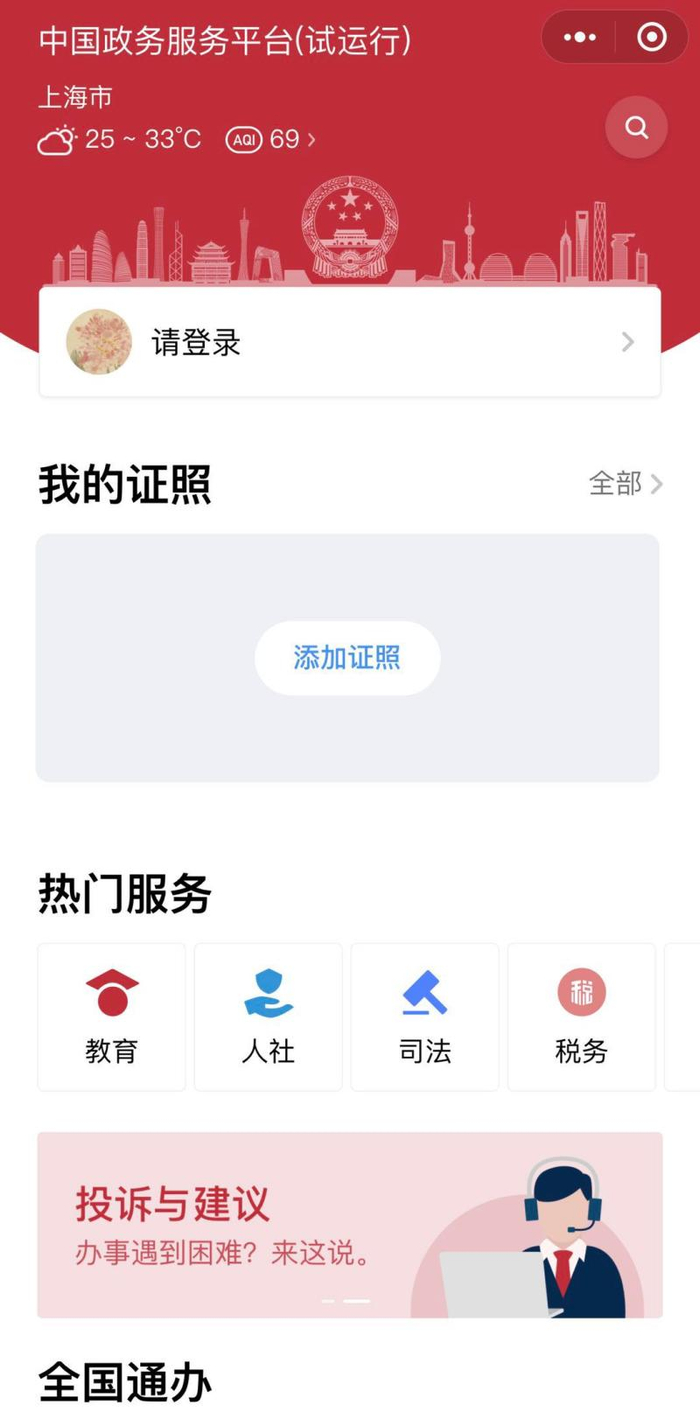The image size is (700, 1419).
Task: Open the mini program three-dot menu
Action: [x=579, y=38]
